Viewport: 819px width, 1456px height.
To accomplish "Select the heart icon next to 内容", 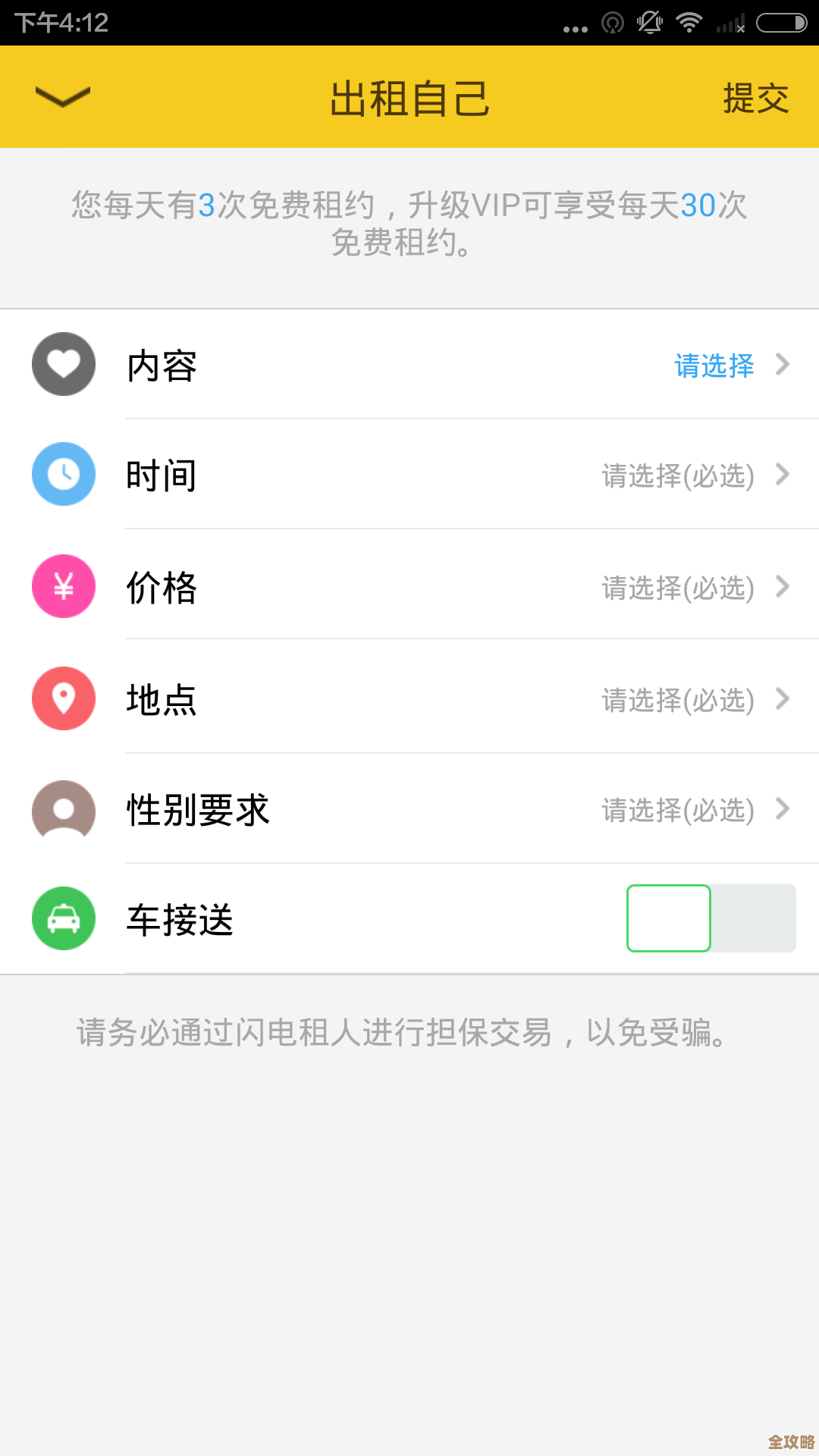I will click(x=63, y=364).
